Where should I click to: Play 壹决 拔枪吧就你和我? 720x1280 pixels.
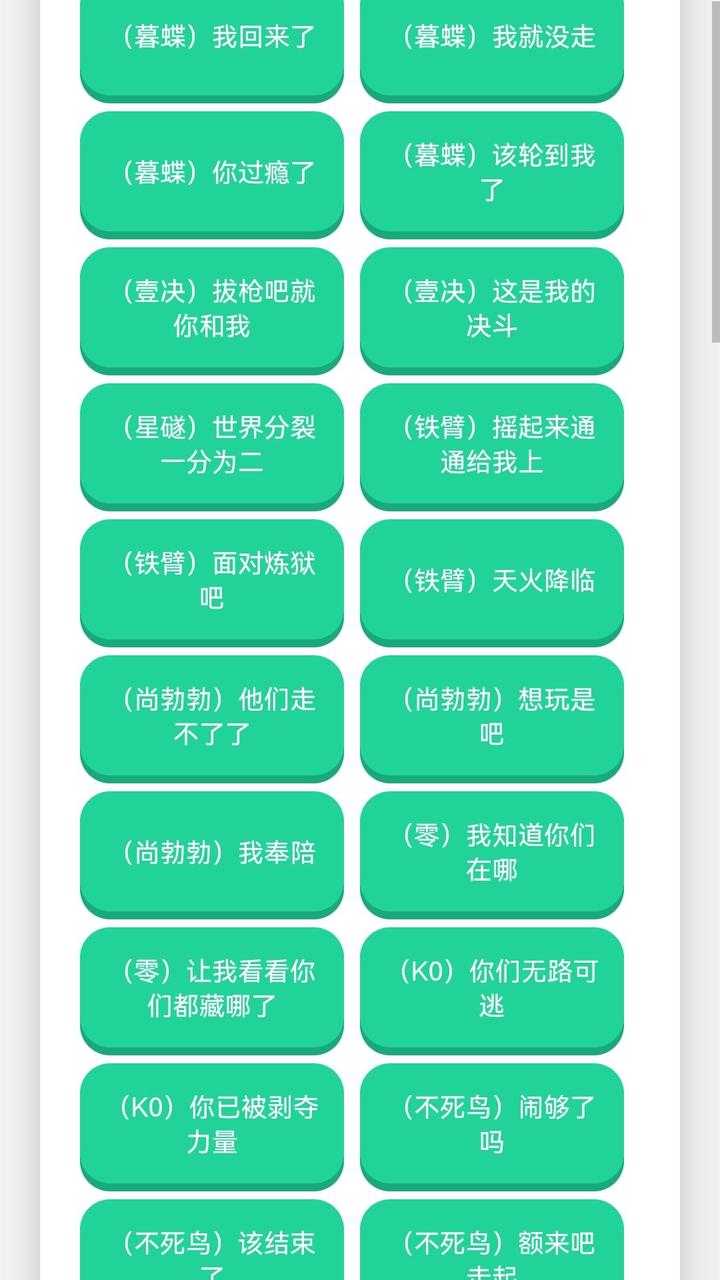[211, 308]
